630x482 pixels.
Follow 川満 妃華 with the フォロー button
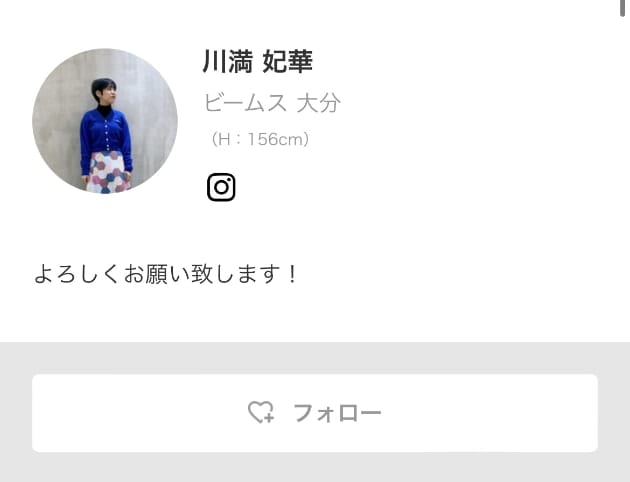coord(315,413)
